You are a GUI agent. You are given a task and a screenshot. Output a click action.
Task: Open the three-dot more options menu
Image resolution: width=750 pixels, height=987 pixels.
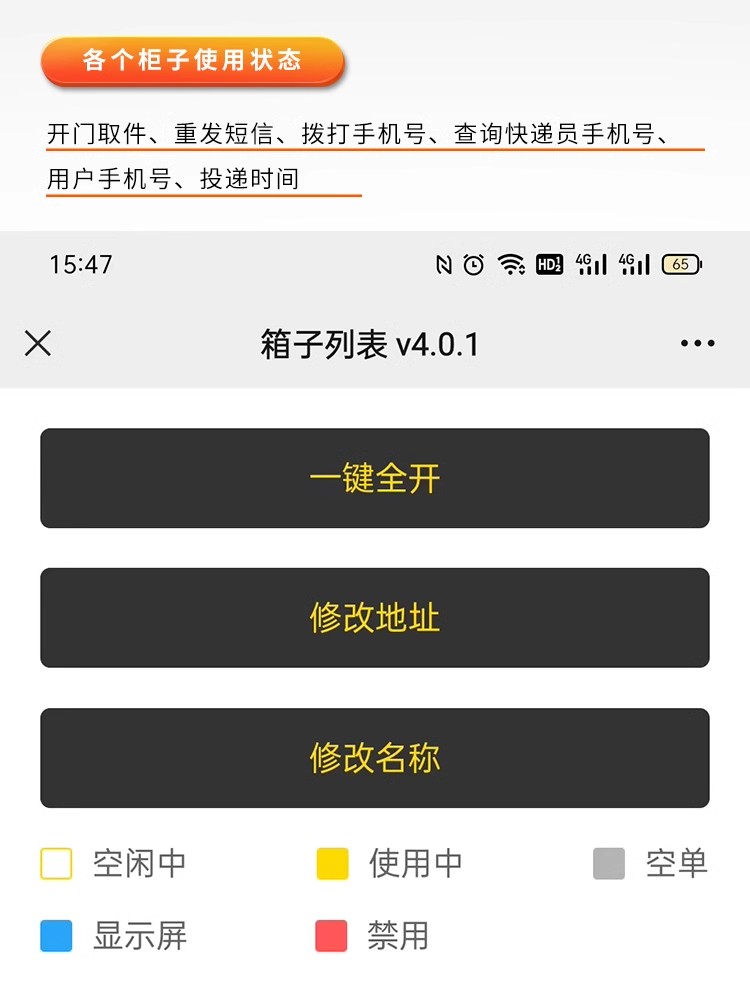(x=696, y=343)
